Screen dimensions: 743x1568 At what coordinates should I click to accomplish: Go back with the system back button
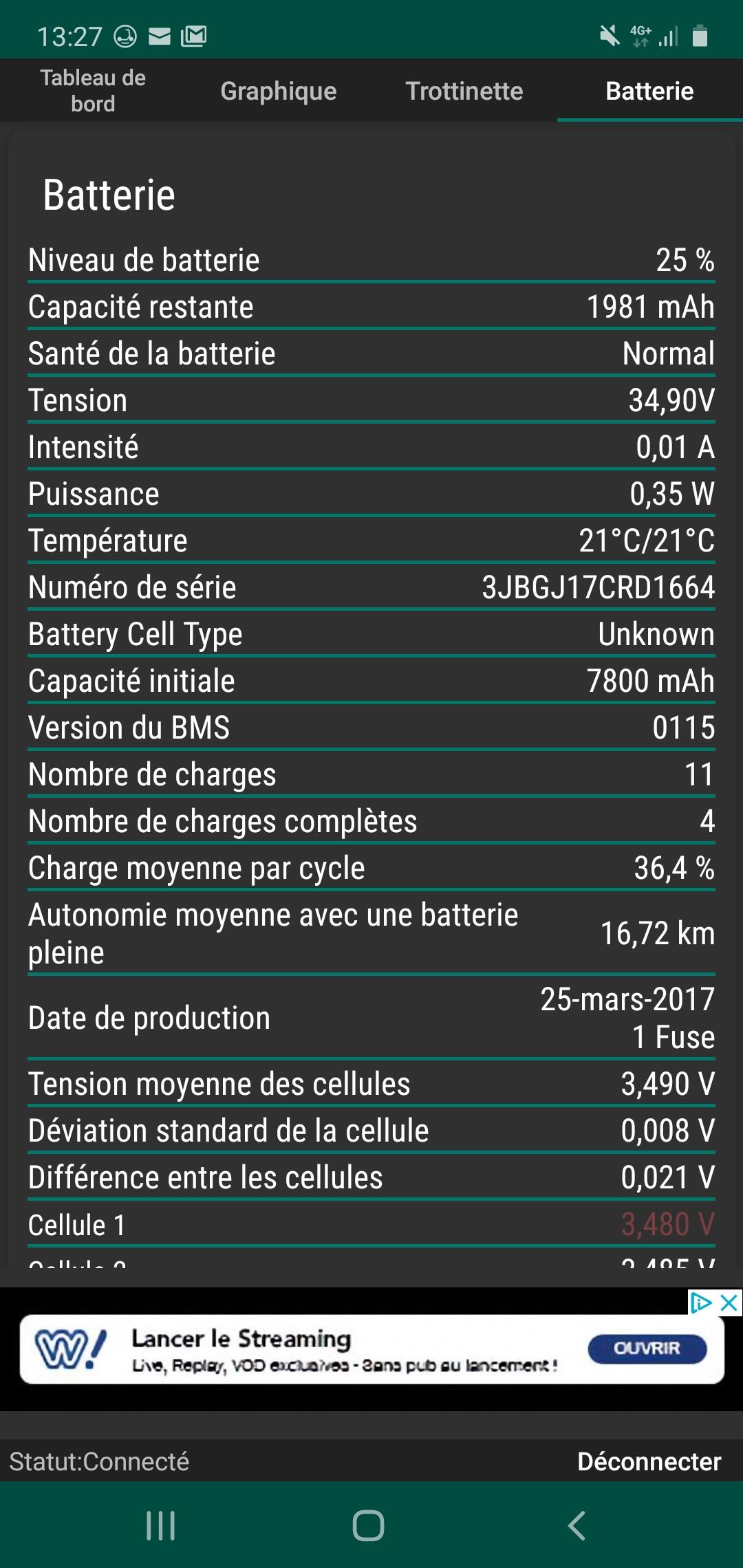577,1525
